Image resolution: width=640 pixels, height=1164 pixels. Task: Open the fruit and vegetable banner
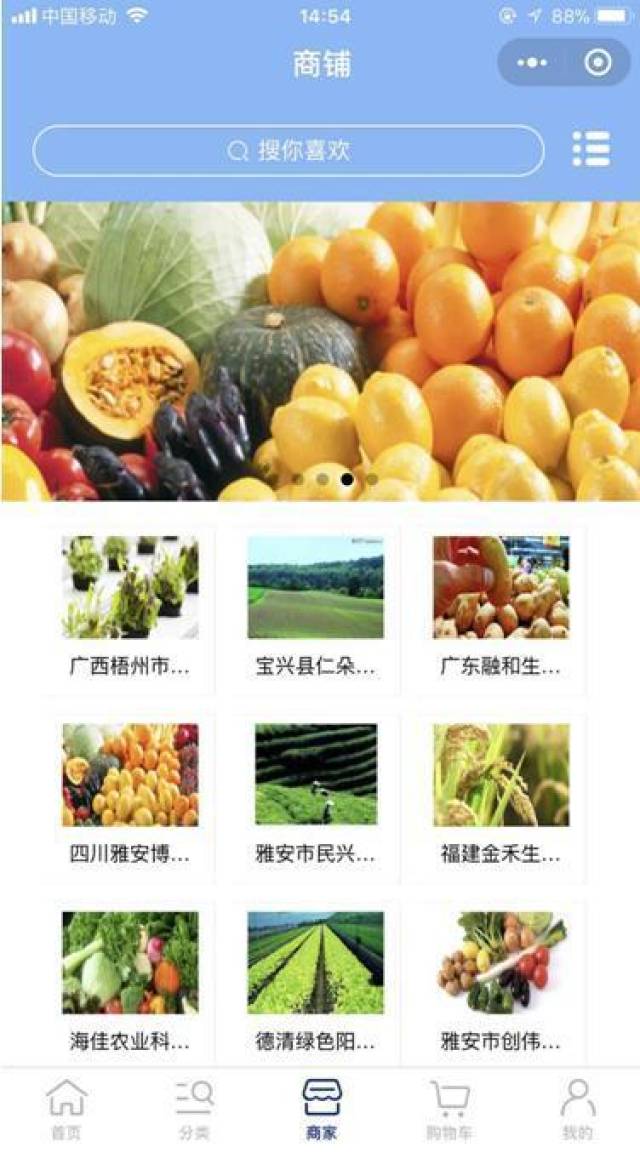pos(320,351)
